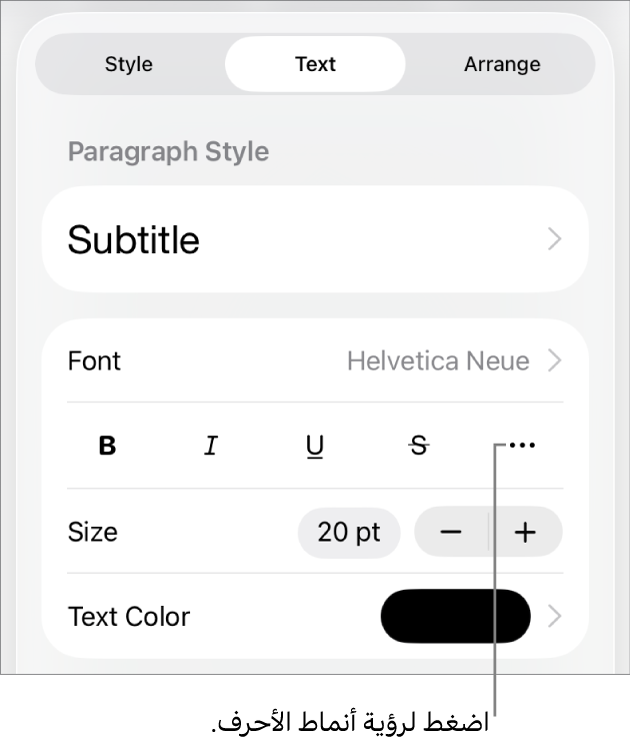
Task: Increase font size with plus button
Action: (x=526, y=532)
